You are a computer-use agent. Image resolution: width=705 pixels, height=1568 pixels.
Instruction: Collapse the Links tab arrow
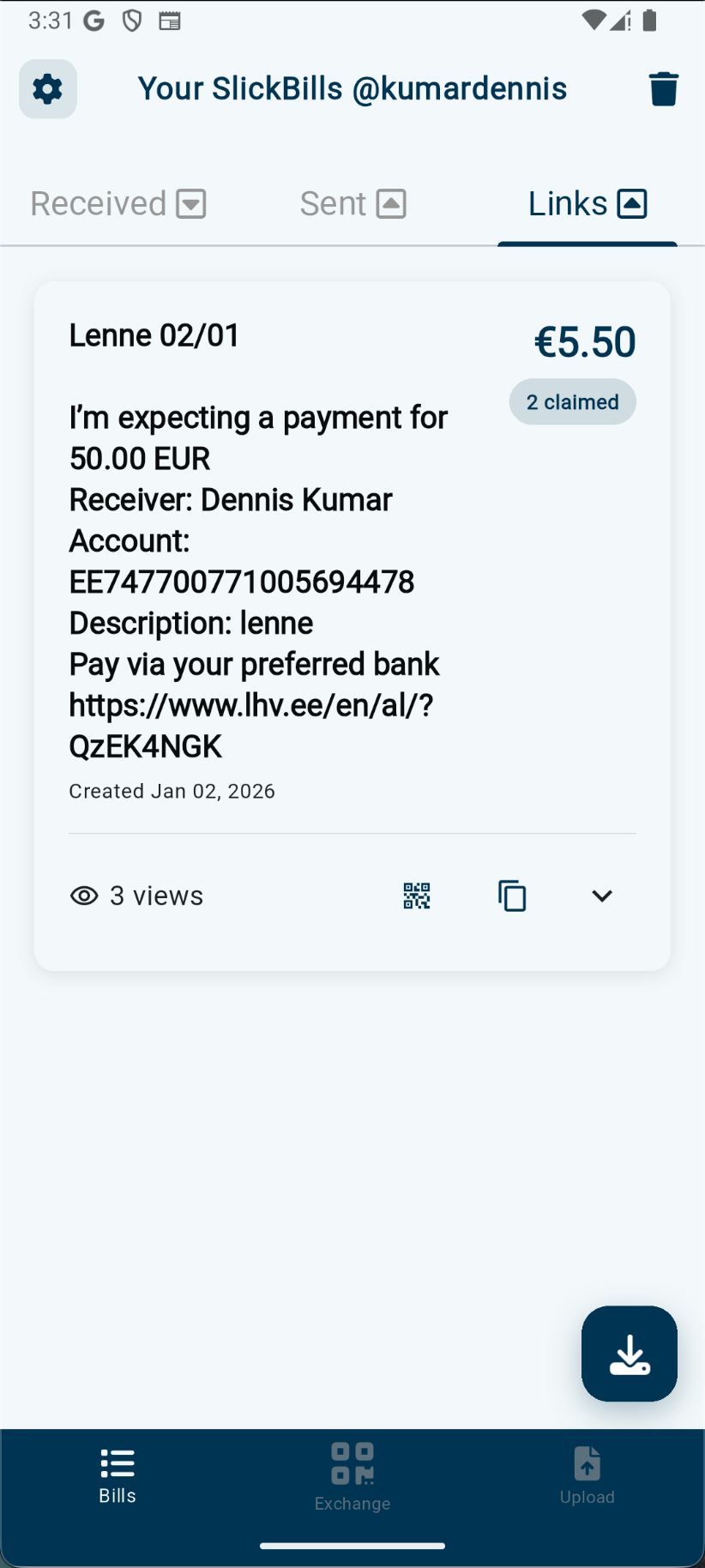pyautogui.click(x=632, y=202)
